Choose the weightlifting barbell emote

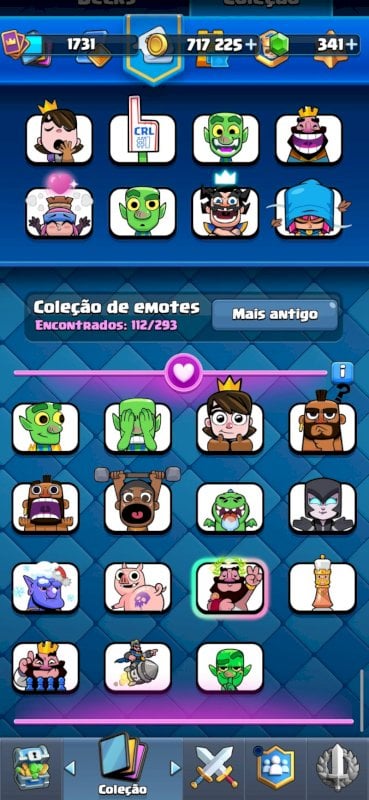138,503
